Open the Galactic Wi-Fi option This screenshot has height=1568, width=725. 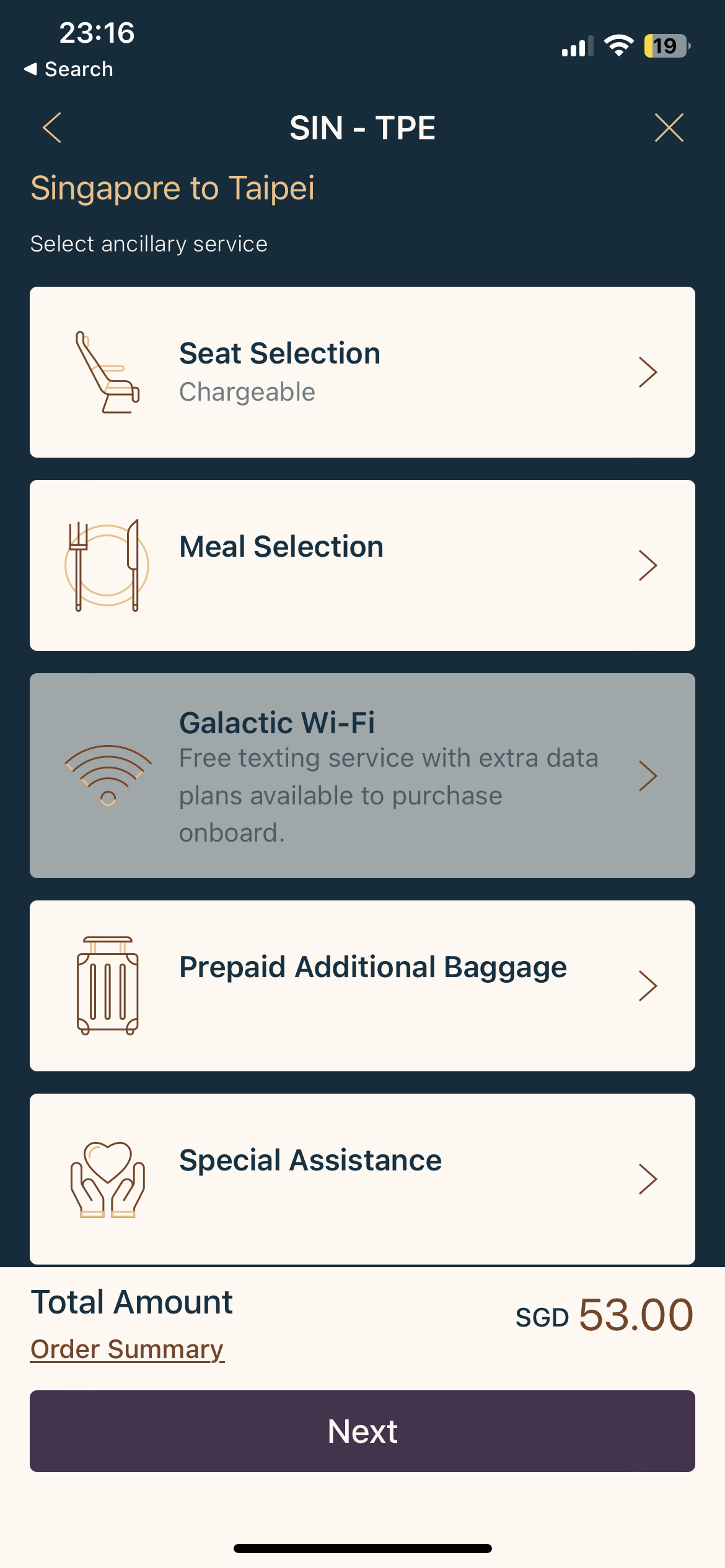362,775
